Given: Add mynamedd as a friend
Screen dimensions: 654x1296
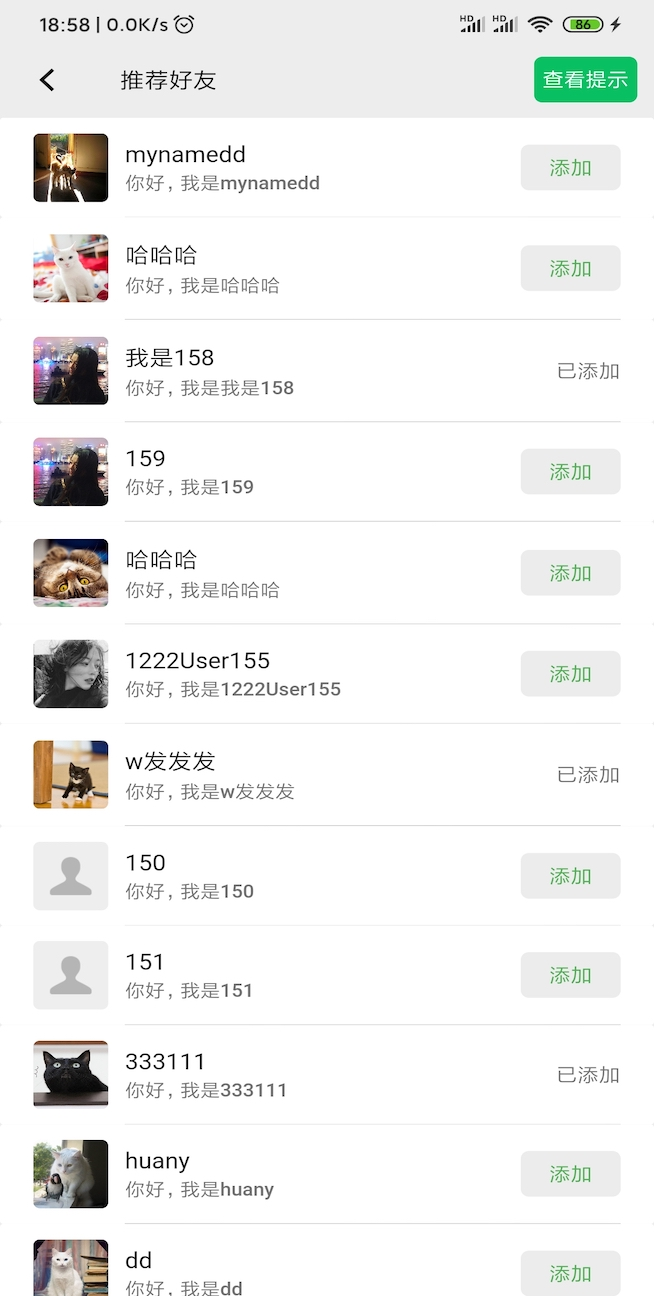Looking at the screenshot, I should (x=570, y=168).
